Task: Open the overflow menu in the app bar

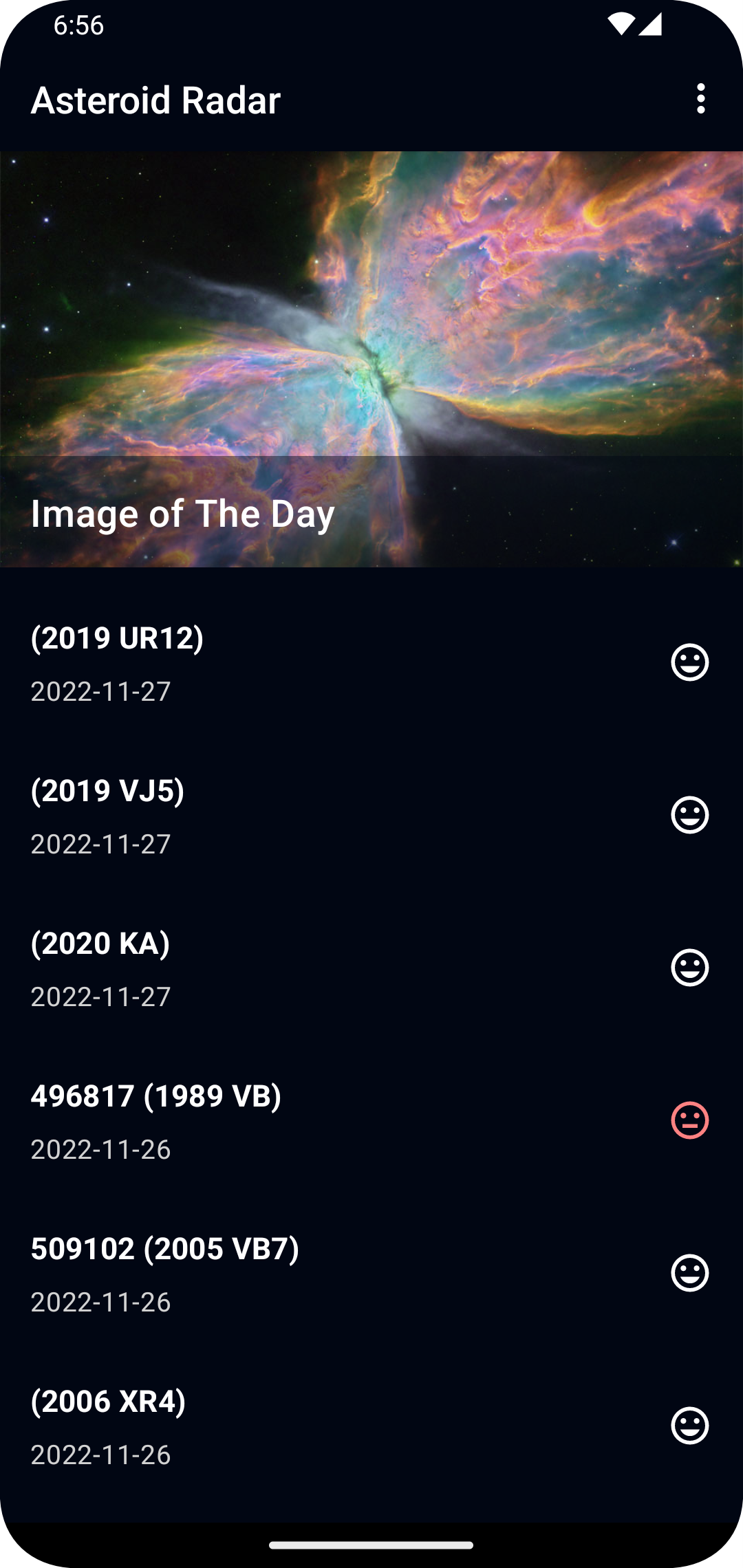Action: pos(700,99)
